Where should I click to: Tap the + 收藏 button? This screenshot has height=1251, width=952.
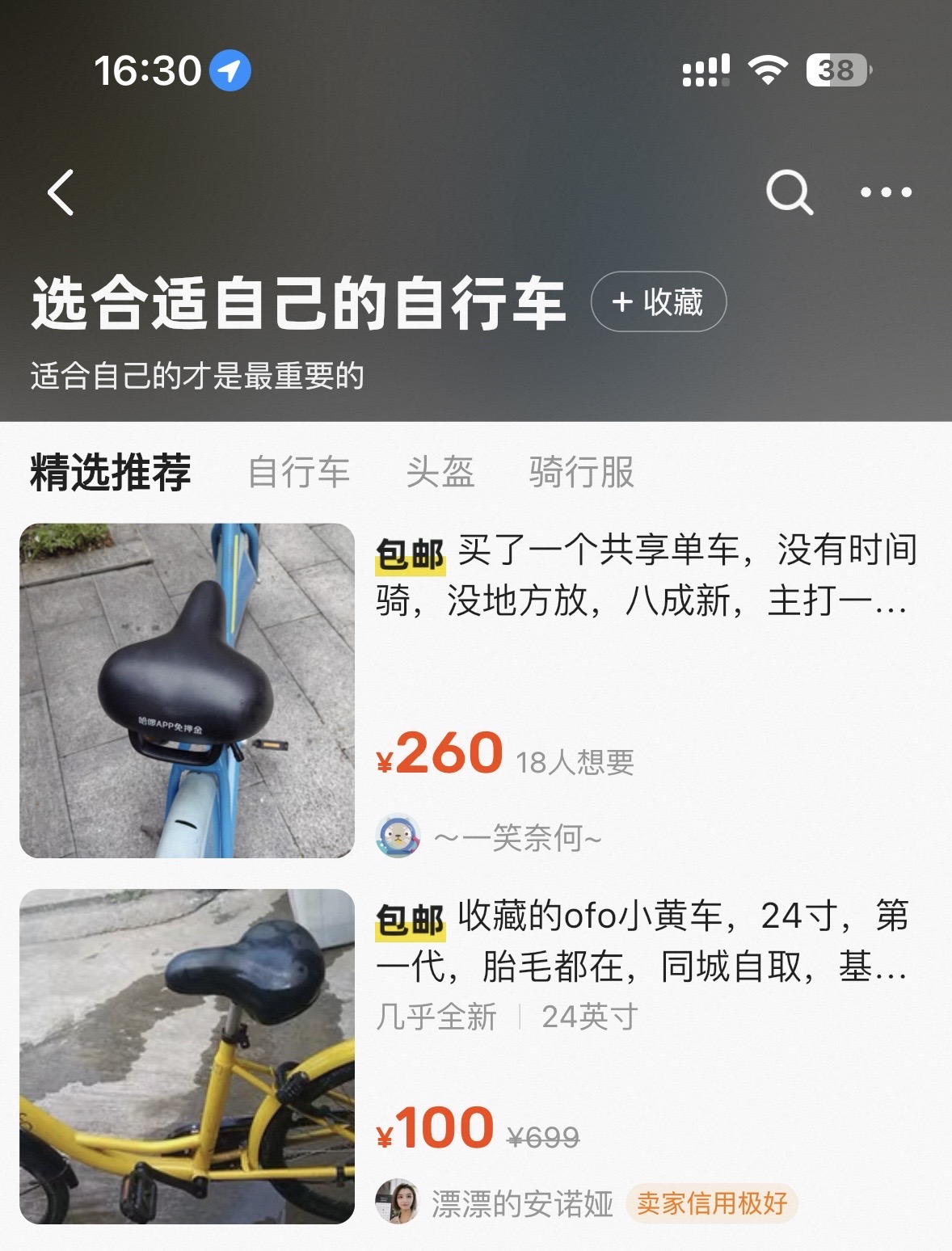(659, 302)
